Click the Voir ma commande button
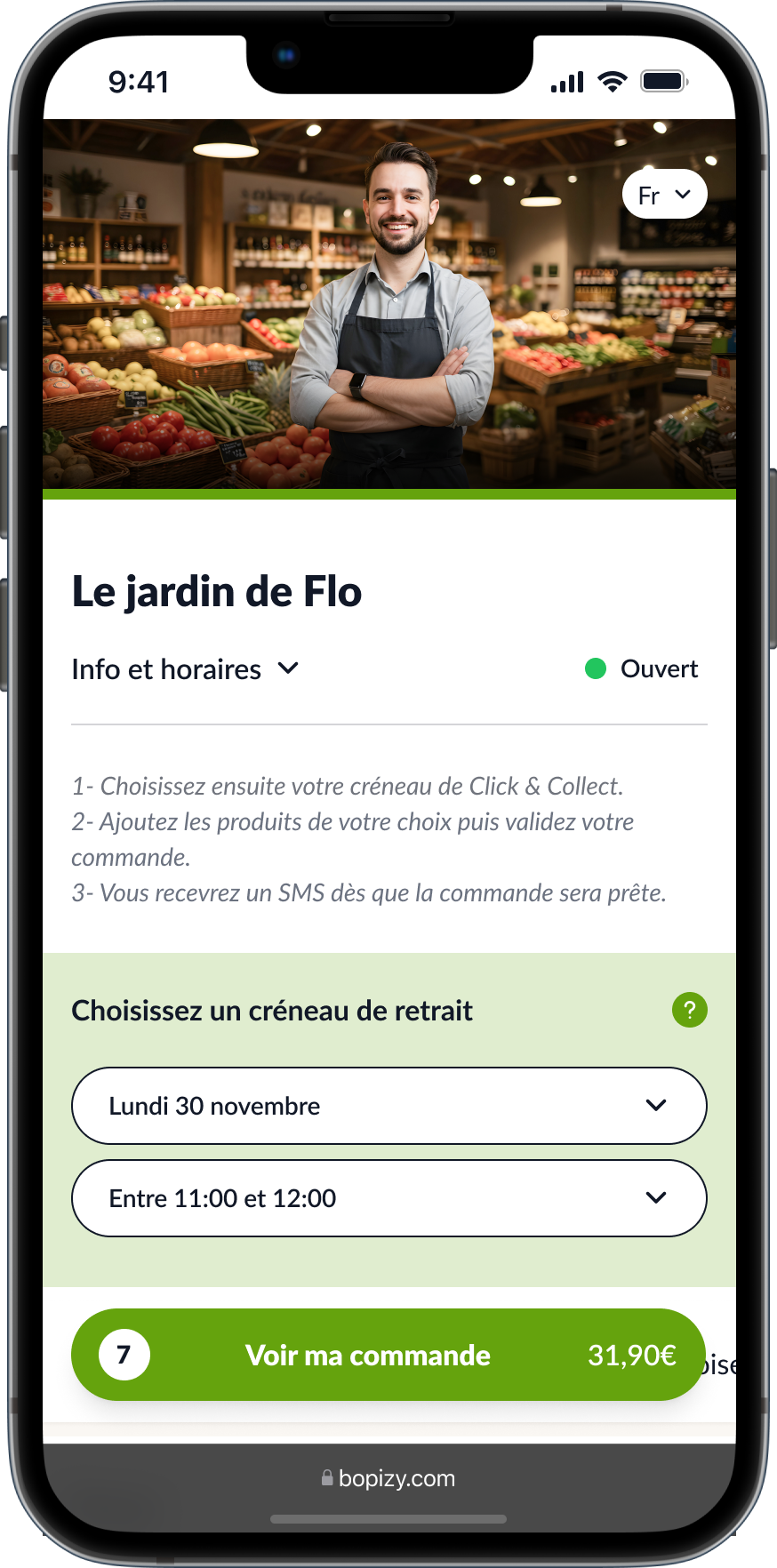Screen dimensions: 777x1568 pos(368,1355)
